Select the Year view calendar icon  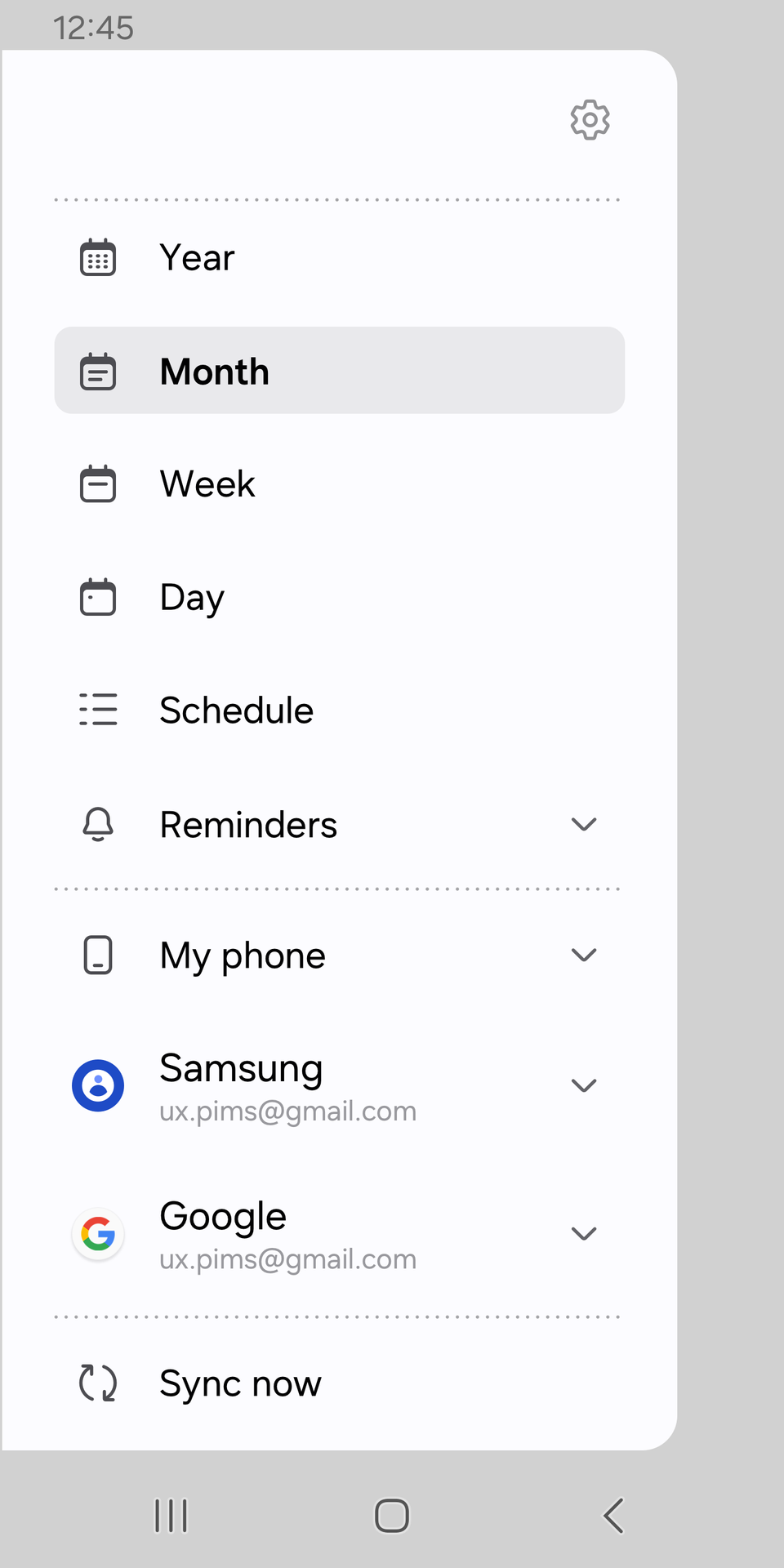(97, 256)
